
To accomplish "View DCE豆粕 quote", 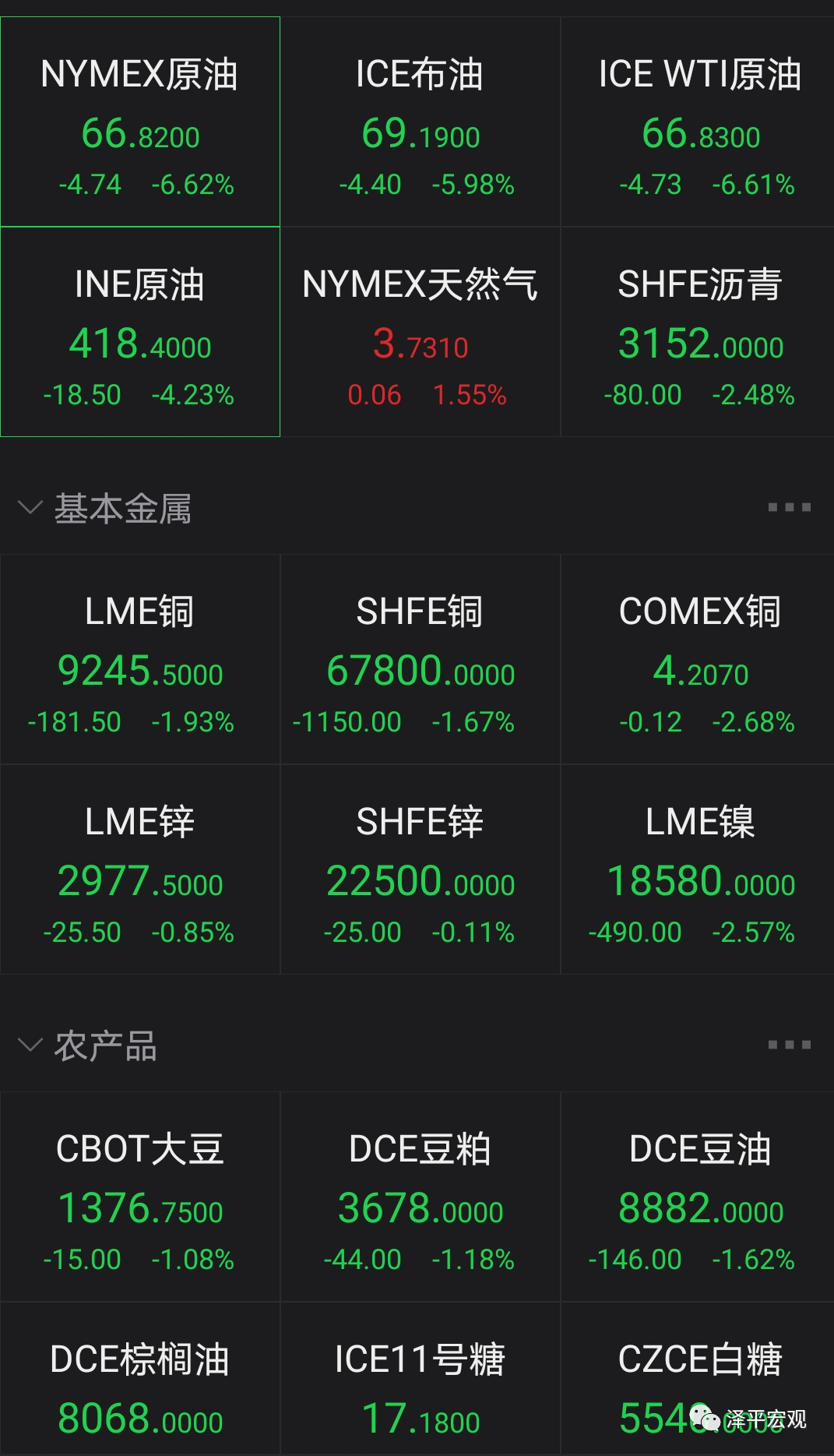I will pos(421,1197).
